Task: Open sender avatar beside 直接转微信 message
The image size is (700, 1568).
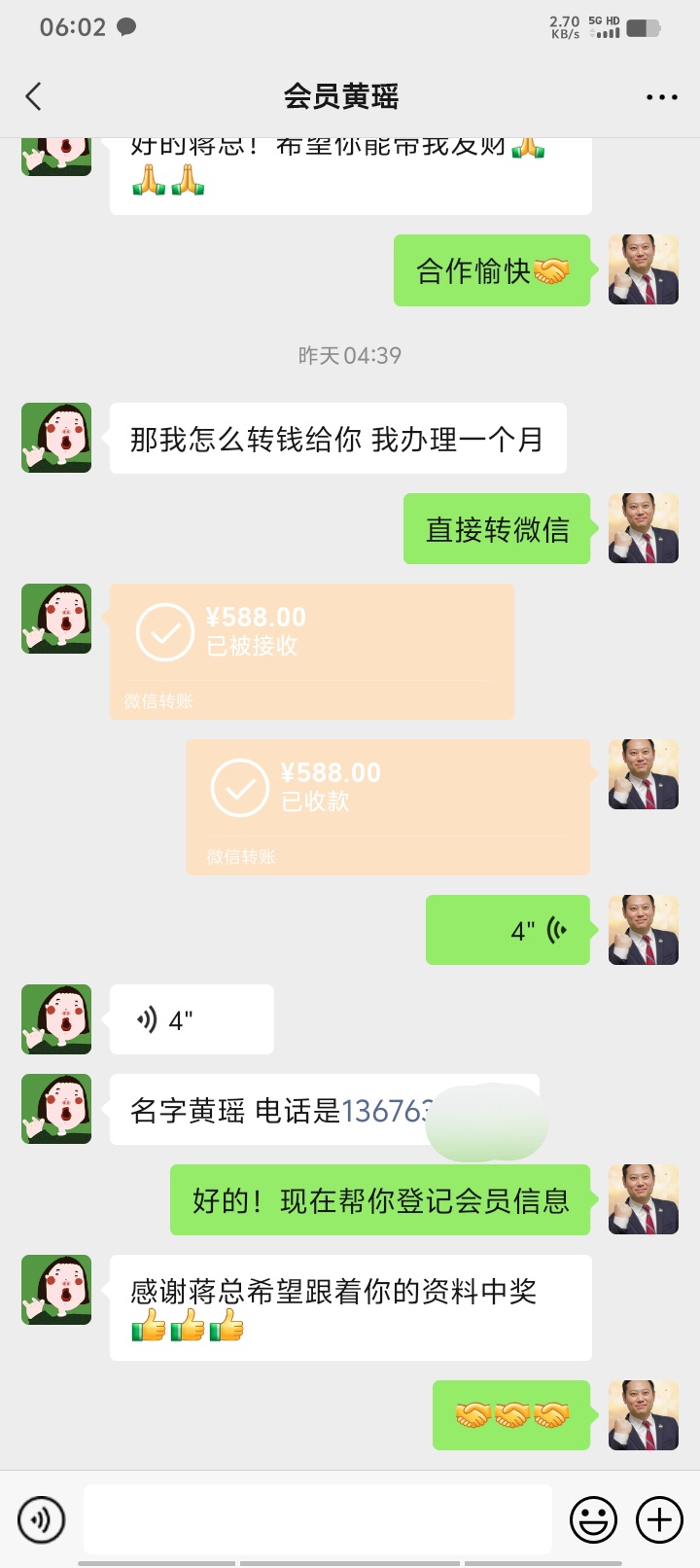Action: click(643, 528)
